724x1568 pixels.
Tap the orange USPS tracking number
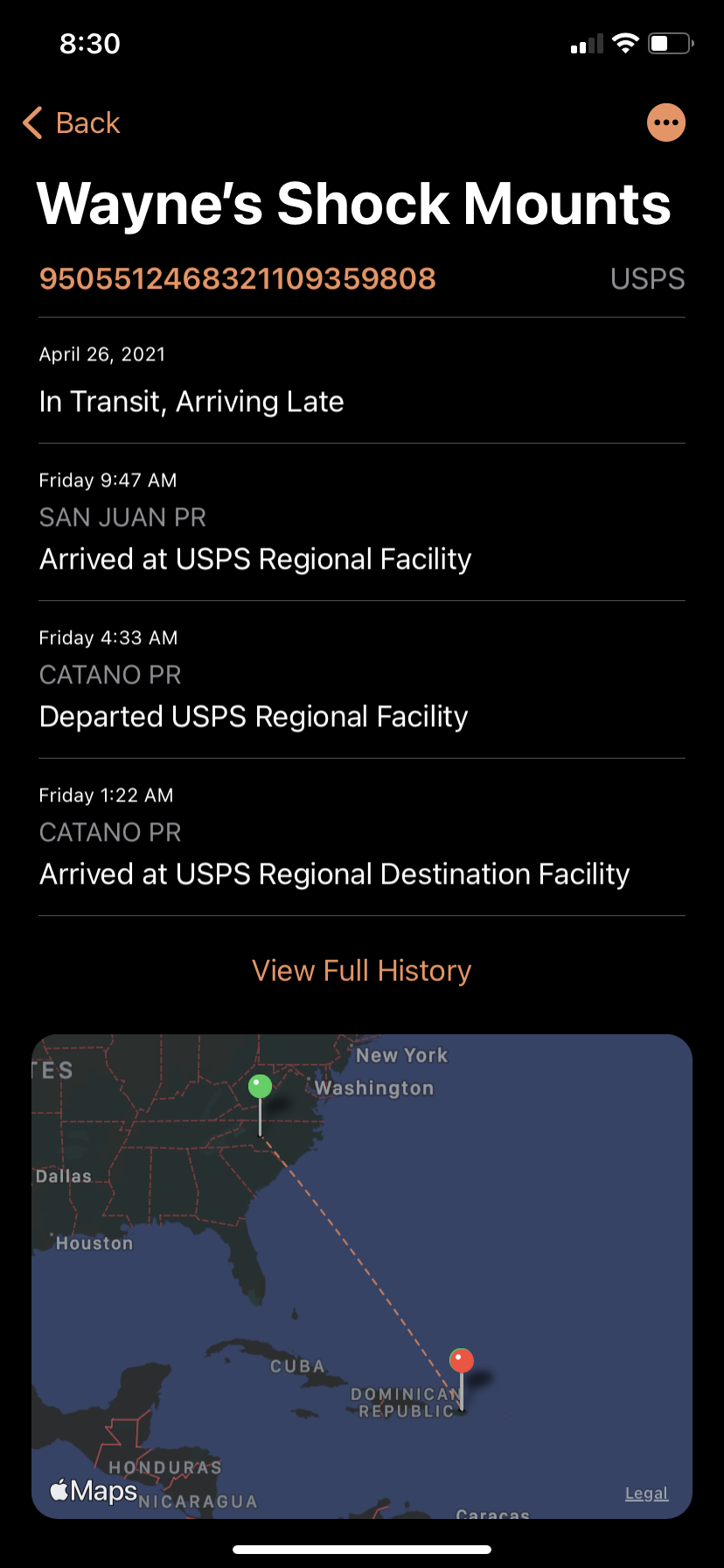(x=238, y=279)
